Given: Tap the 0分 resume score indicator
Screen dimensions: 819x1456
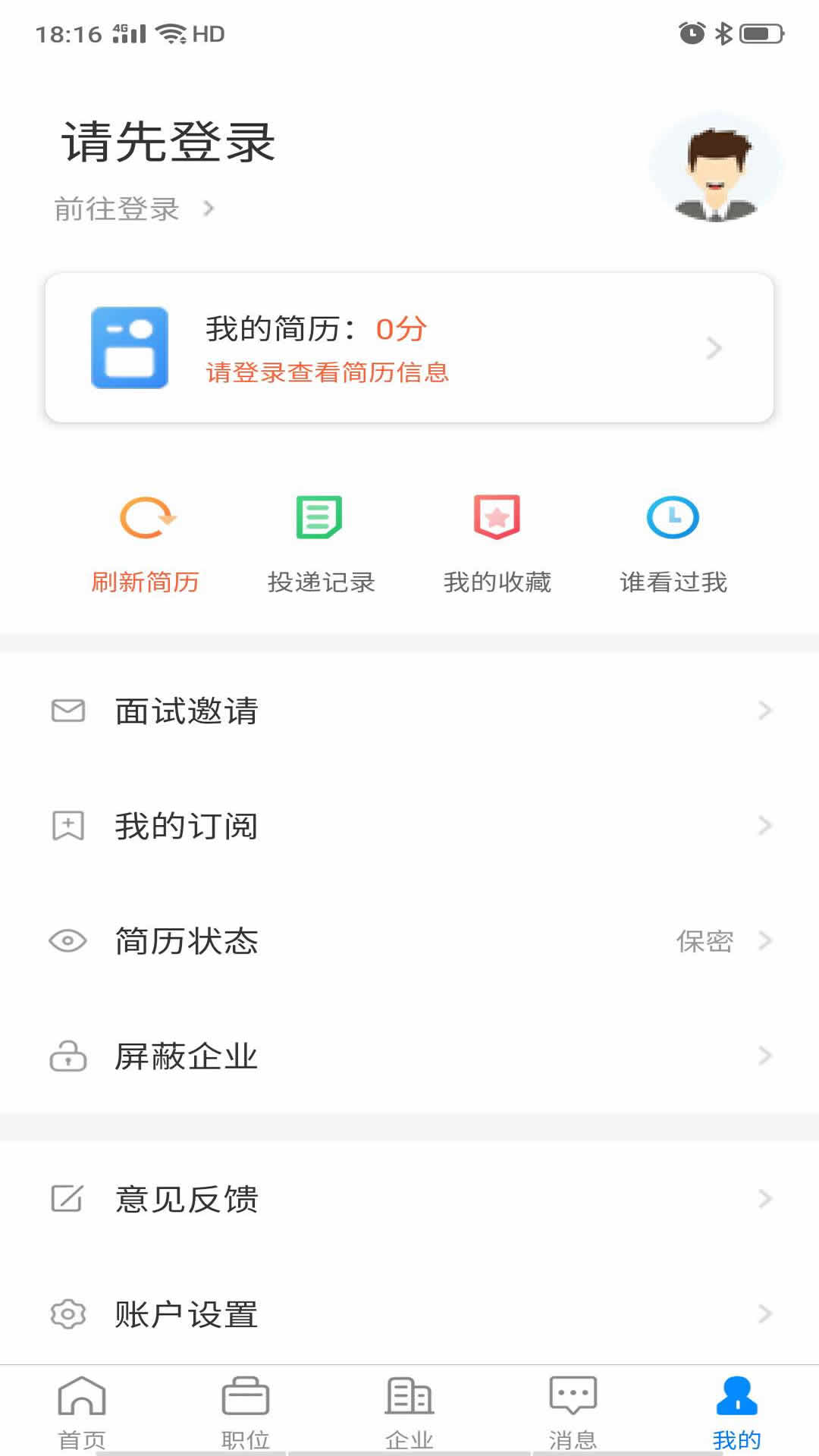Looking at the screenshot, I should click(400, 328).
